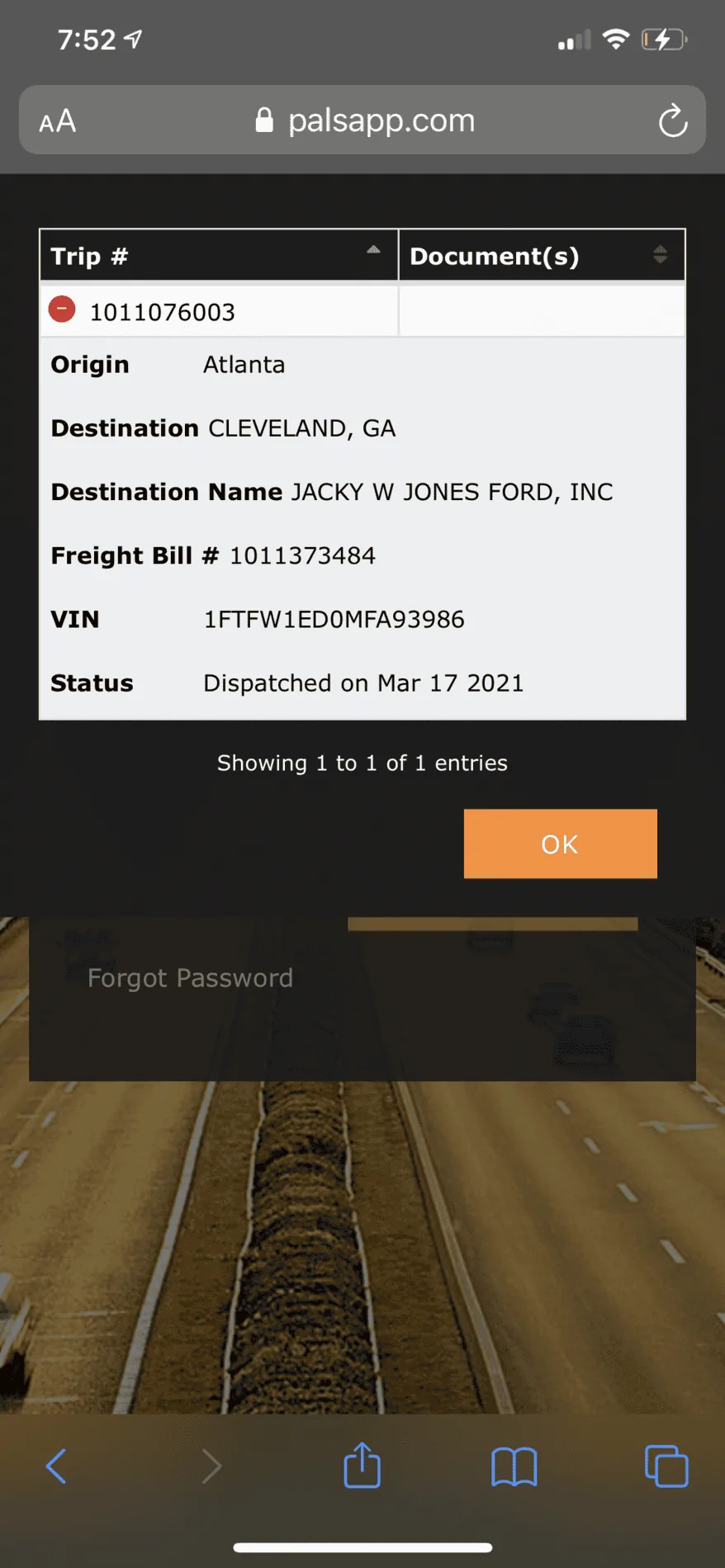Reload the palsapp.com page

coord(672,121)
